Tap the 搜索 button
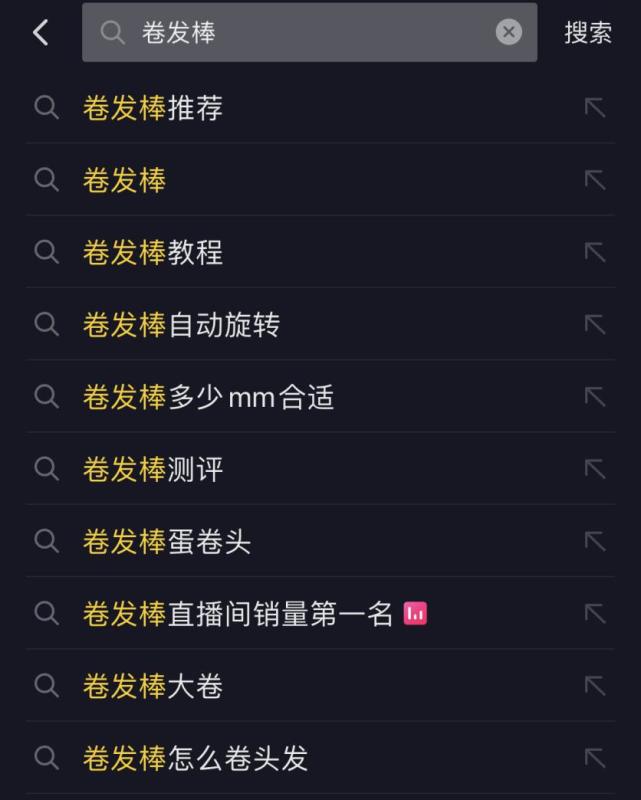Image resolution: width=641 pixels, height=800 pixels. [x=588, y=33]
